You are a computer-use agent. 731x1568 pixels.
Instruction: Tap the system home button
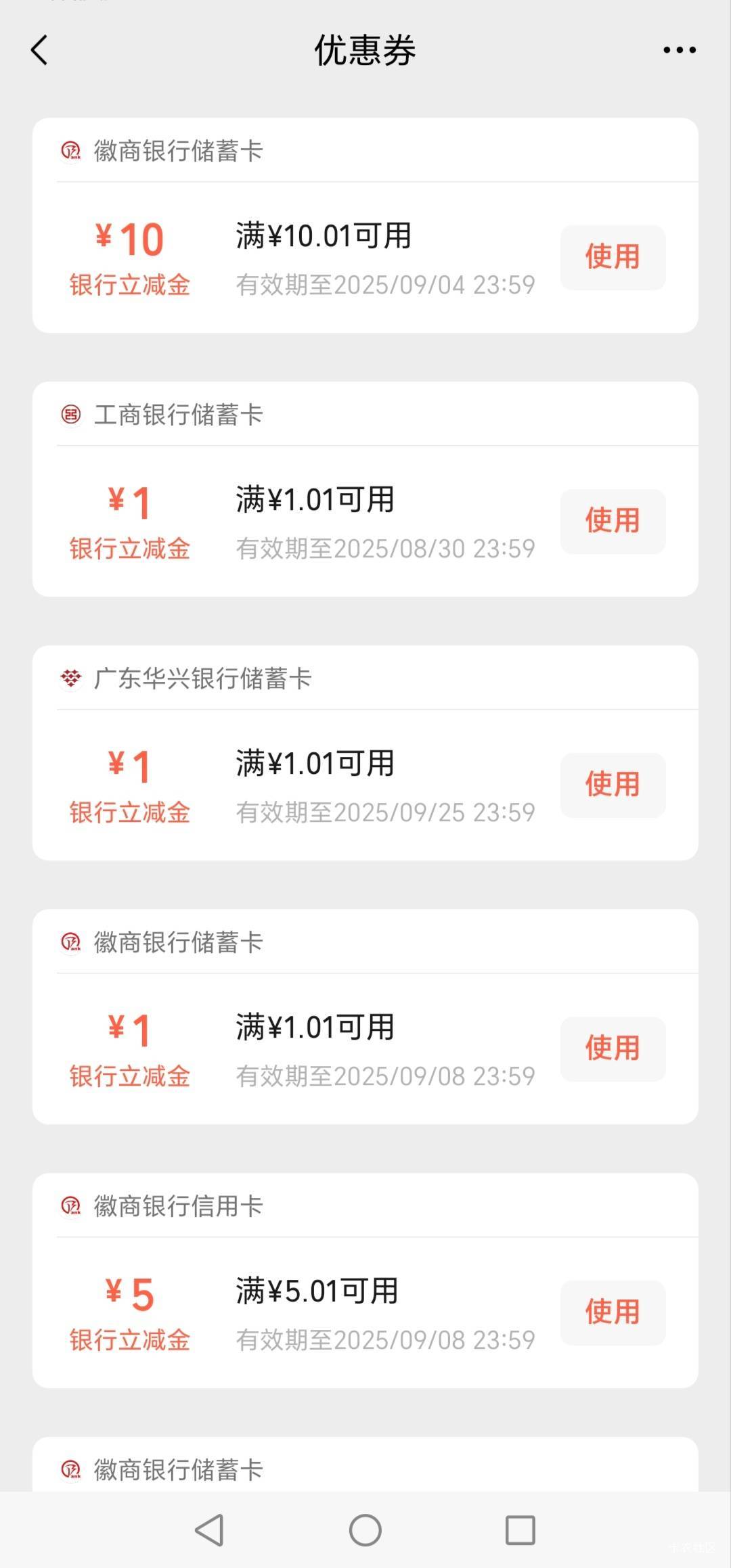click(x=365, y=1530)
